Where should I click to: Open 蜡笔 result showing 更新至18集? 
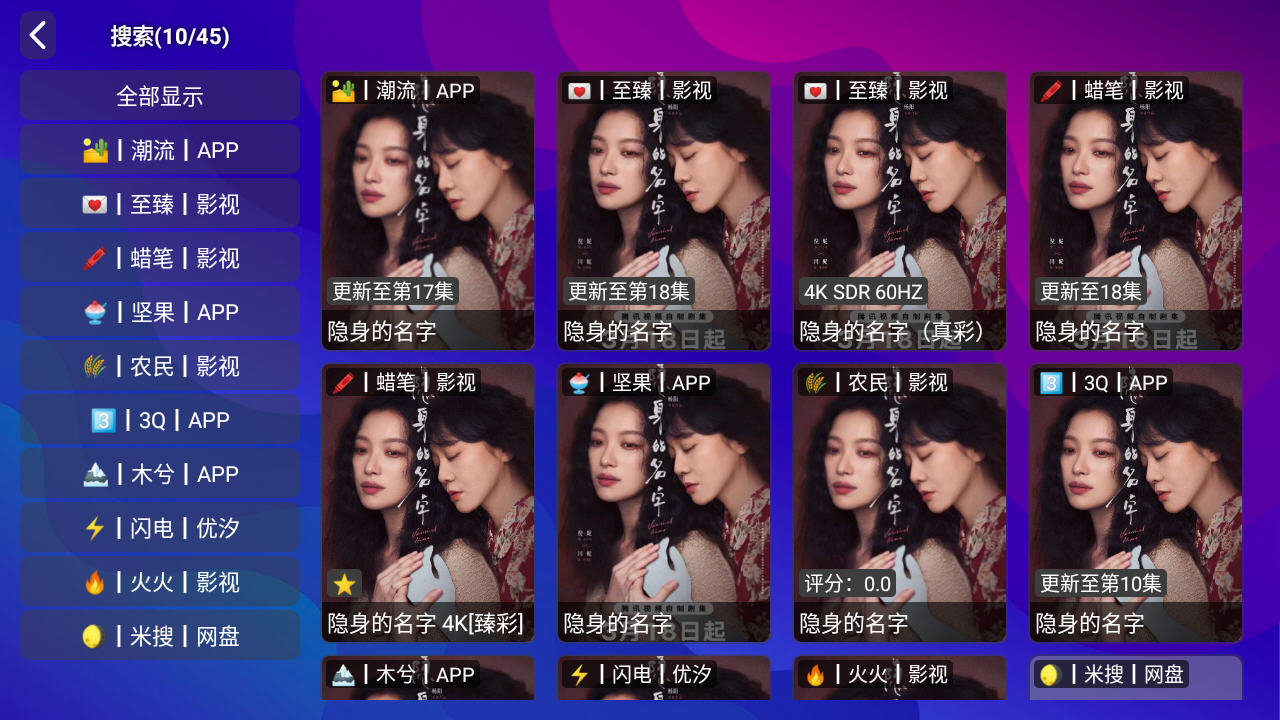[1135, 211]
